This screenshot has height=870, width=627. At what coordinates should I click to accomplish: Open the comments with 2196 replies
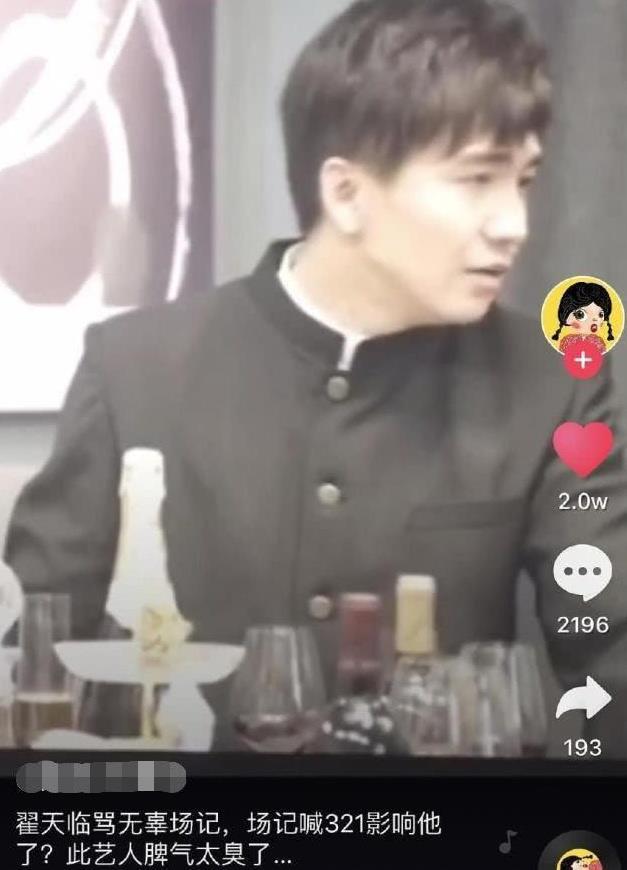[582, 574]
